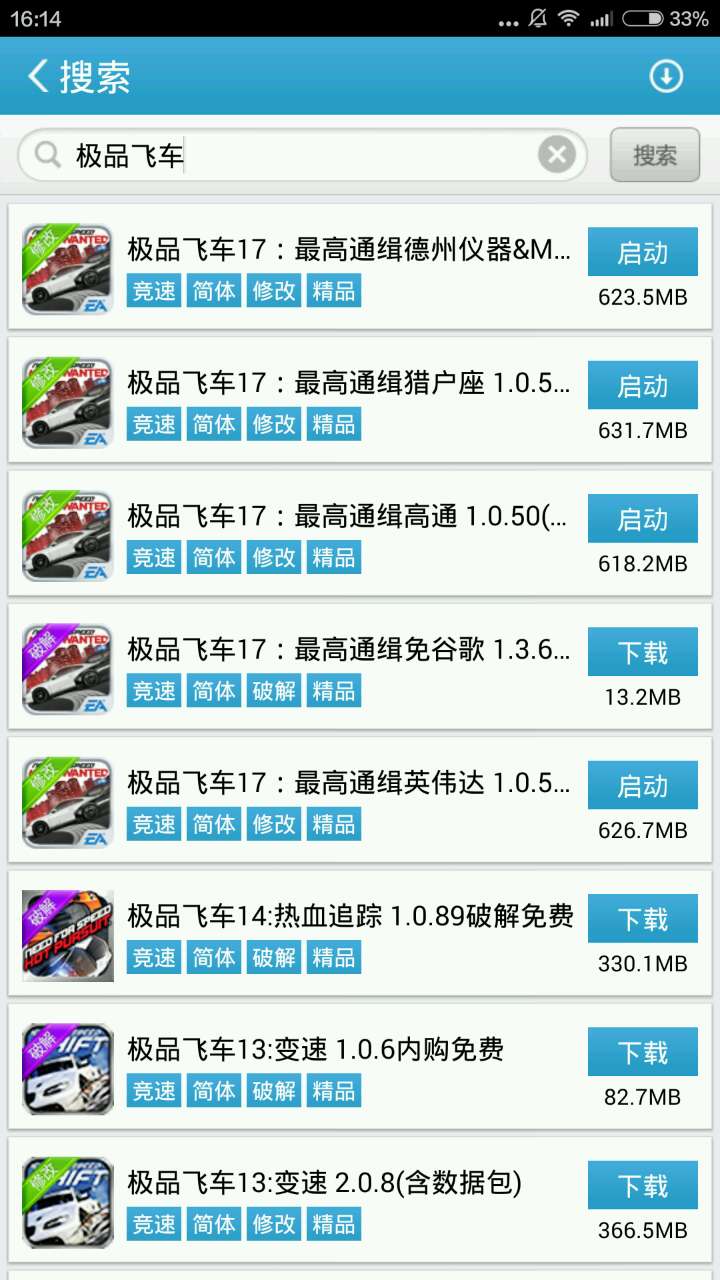Download 极品飞车13:变速 1.0.6内购免费
This screenshot has height=1280, width=720.
click(642, 1052)
